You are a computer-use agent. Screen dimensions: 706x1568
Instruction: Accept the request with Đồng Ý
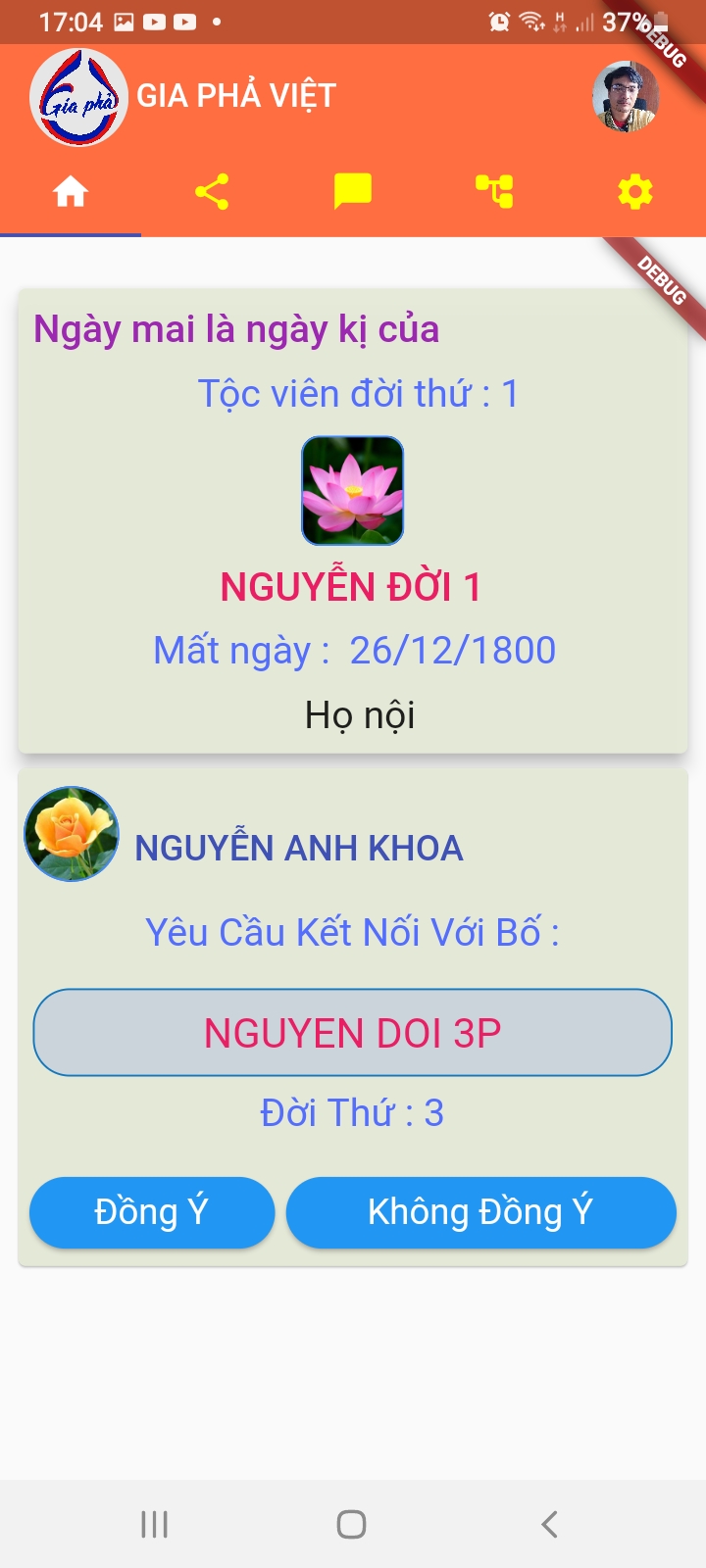[152, 1212]
